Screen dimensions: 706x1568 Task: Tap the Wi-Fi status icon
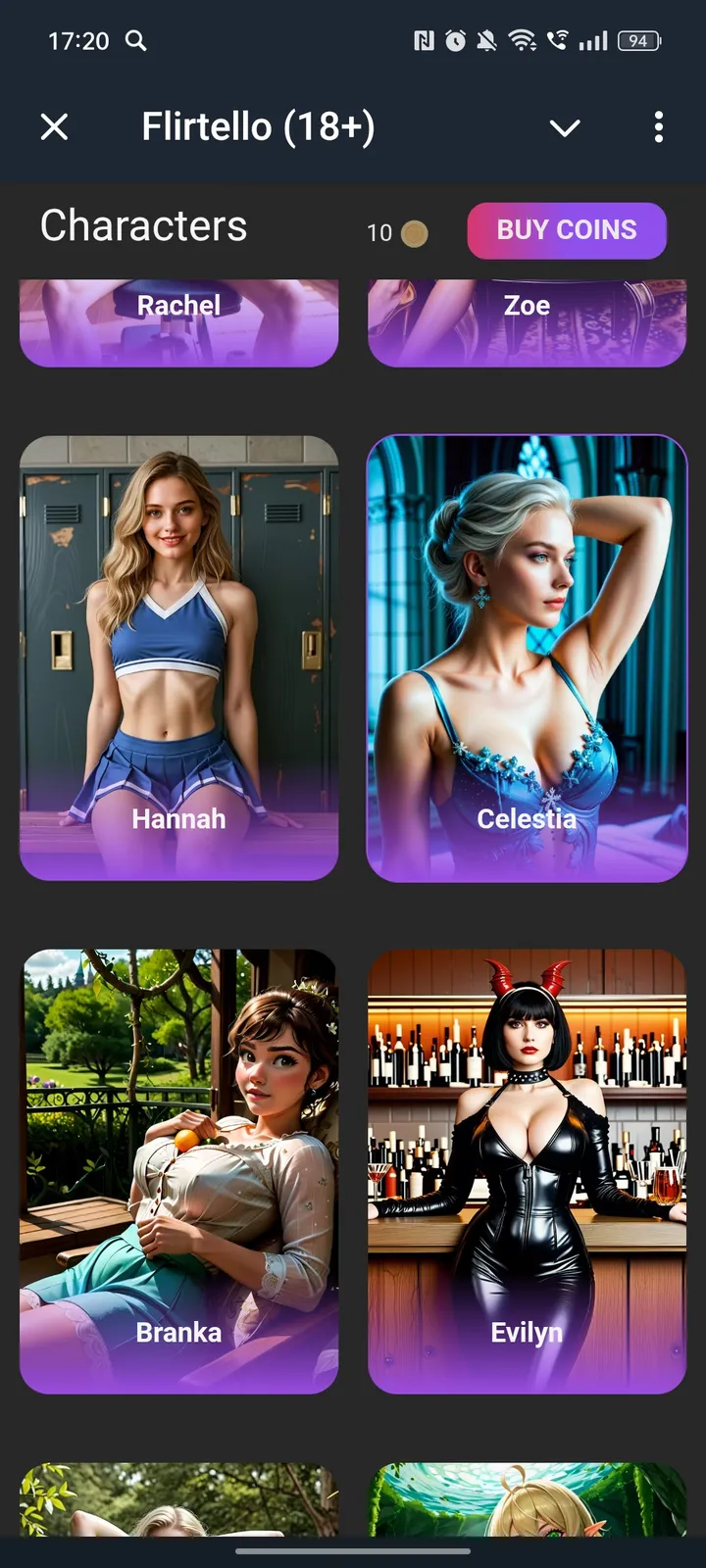[521, 41]
